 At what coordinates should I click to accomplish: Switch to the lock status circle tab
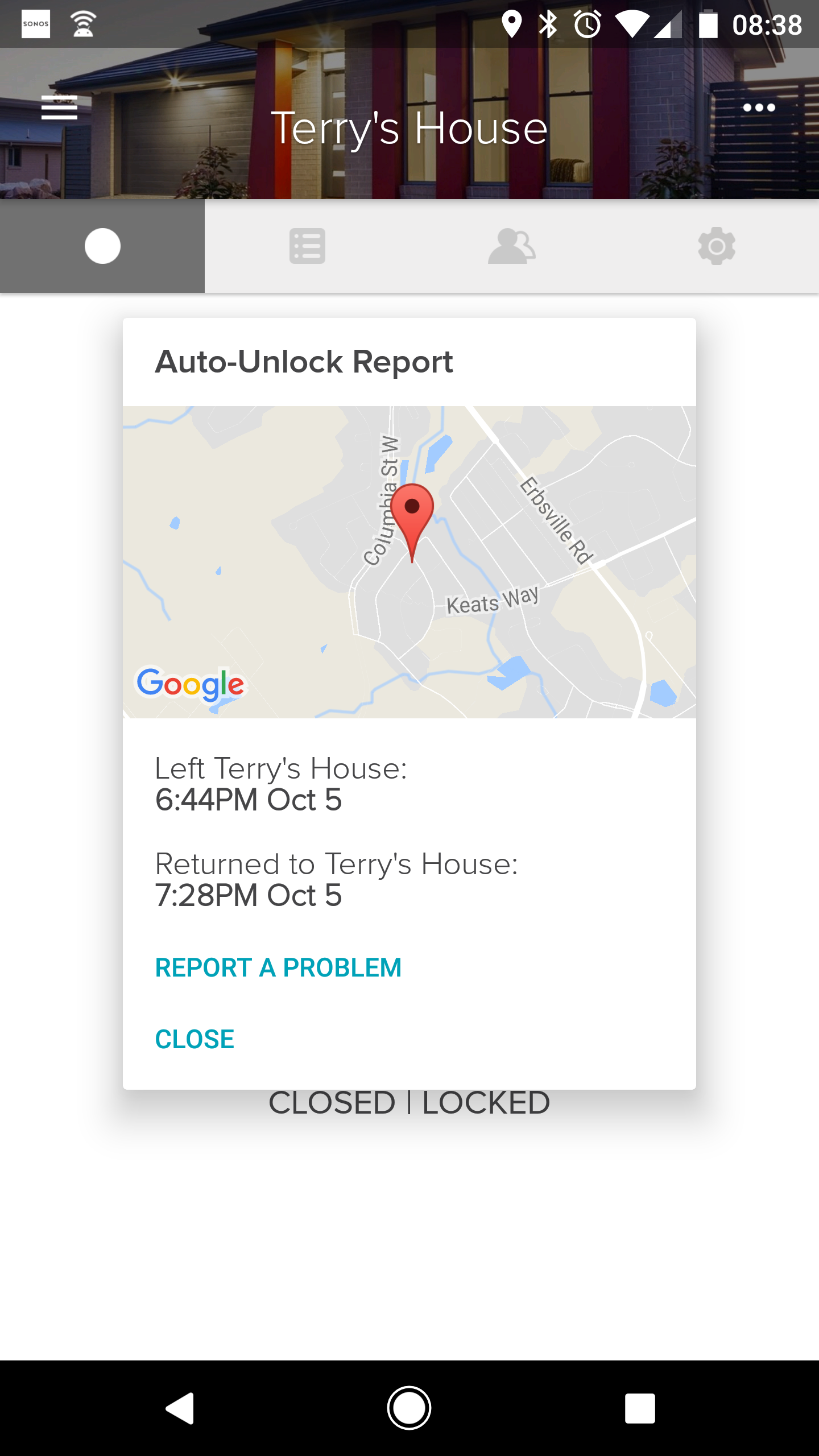[102, 246]
